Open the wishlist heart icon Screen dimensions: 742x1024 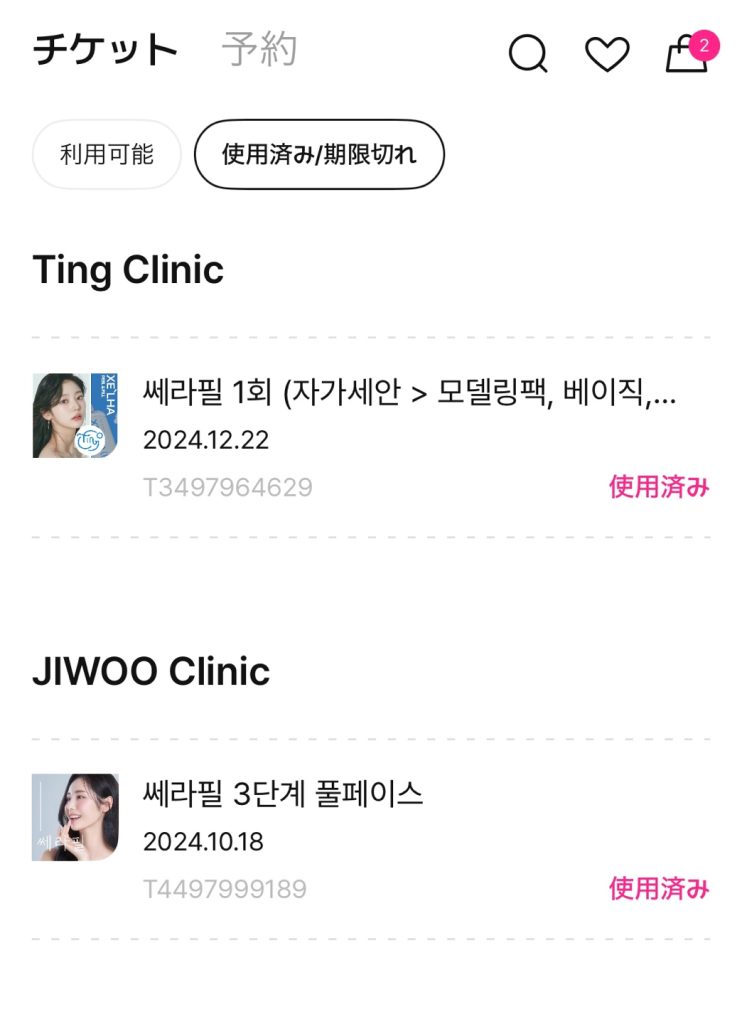pos(607,54)
